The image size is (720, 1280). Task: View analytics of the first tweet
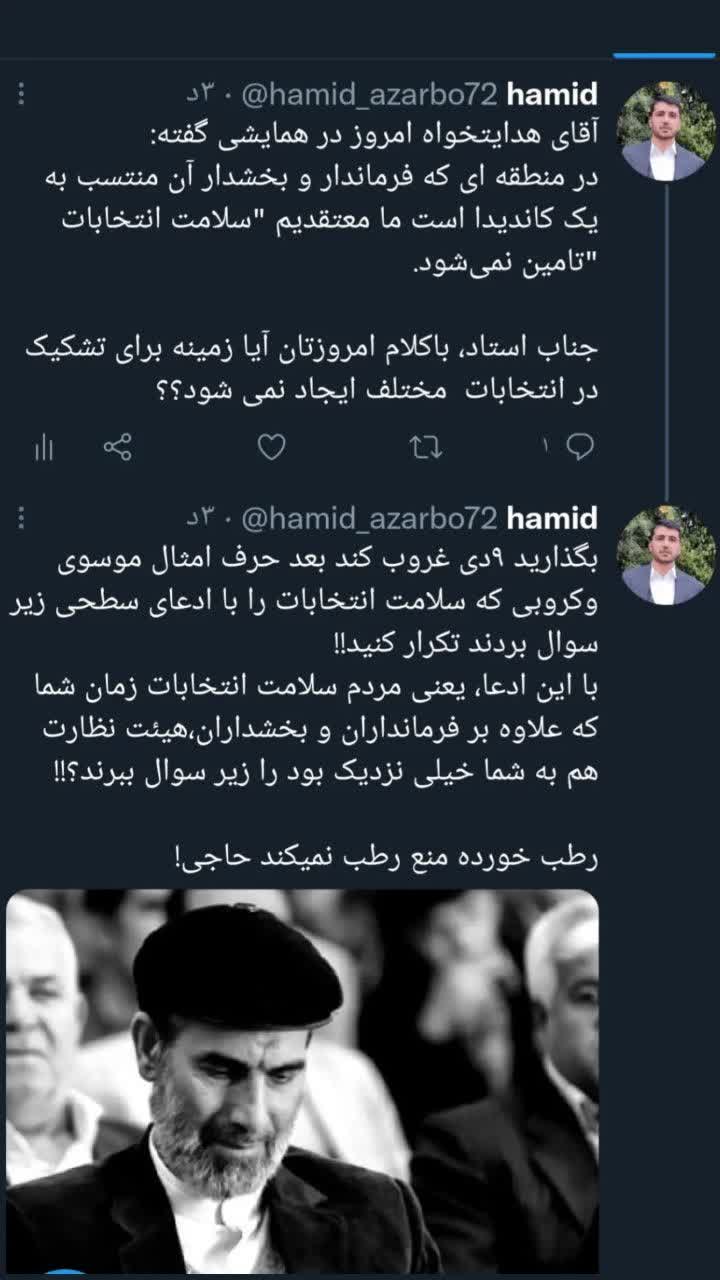click(43, 447)
